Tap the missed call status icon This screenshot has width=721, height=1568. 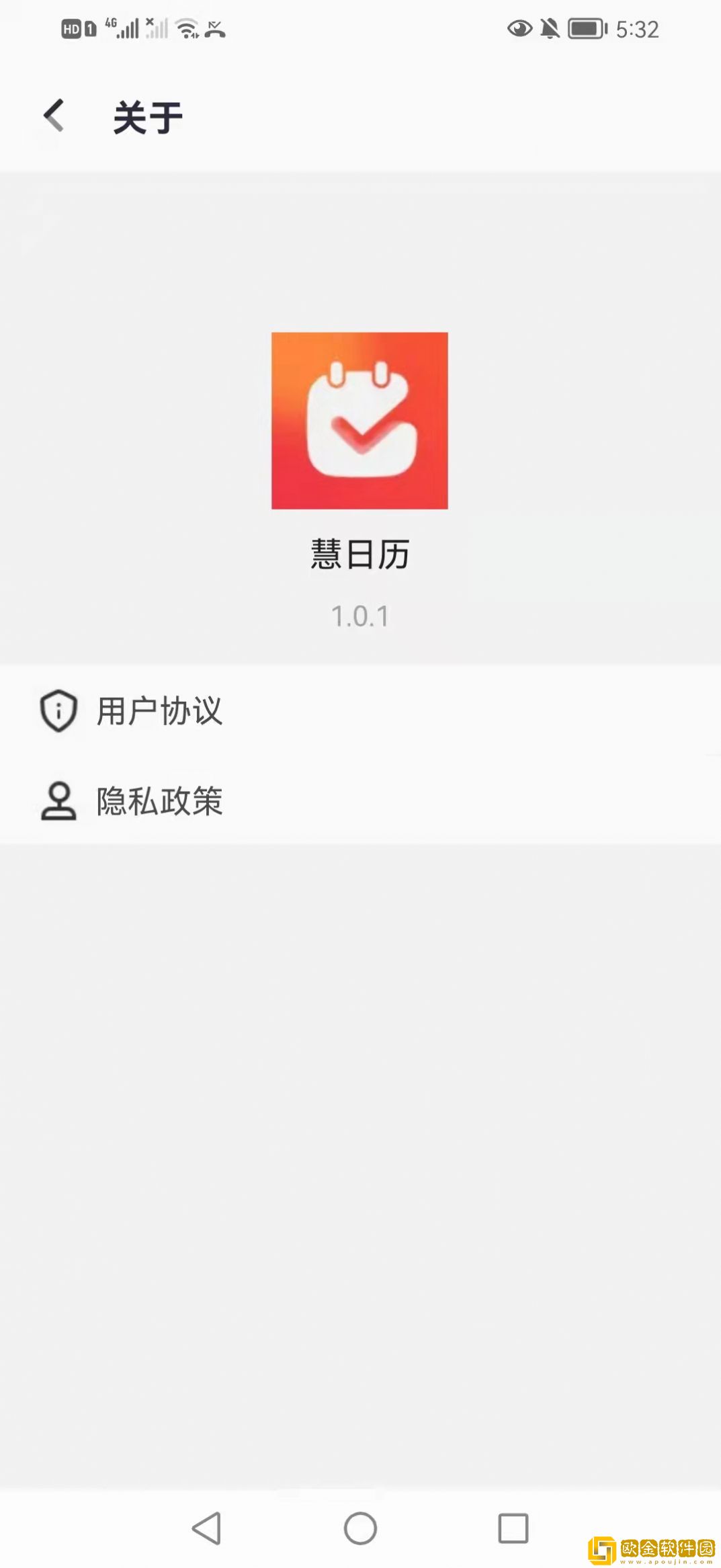tap(213, 28)
